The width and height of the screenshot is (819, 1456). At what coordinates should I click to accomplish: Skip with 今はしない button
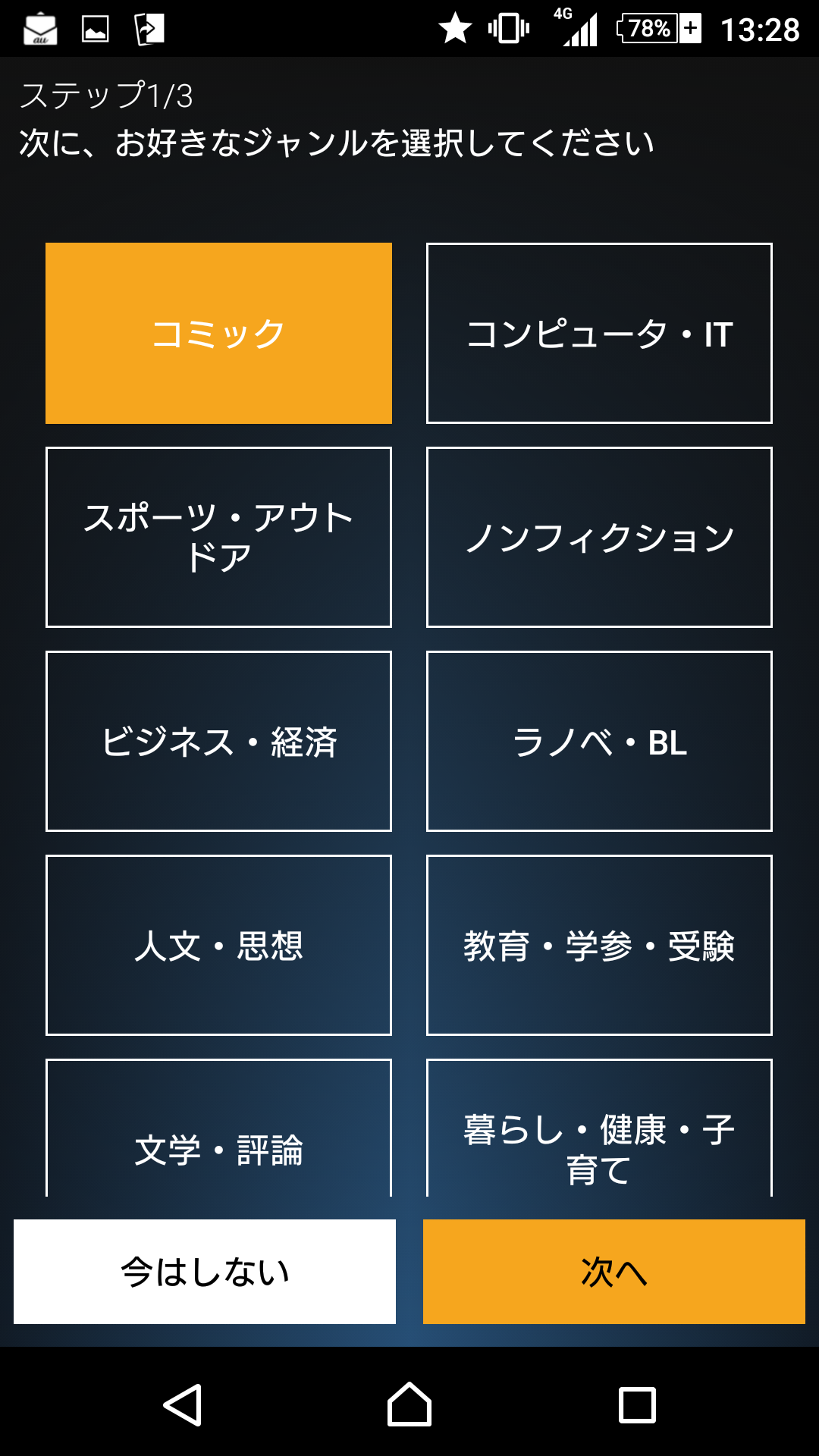click(x=205, y=1272)
